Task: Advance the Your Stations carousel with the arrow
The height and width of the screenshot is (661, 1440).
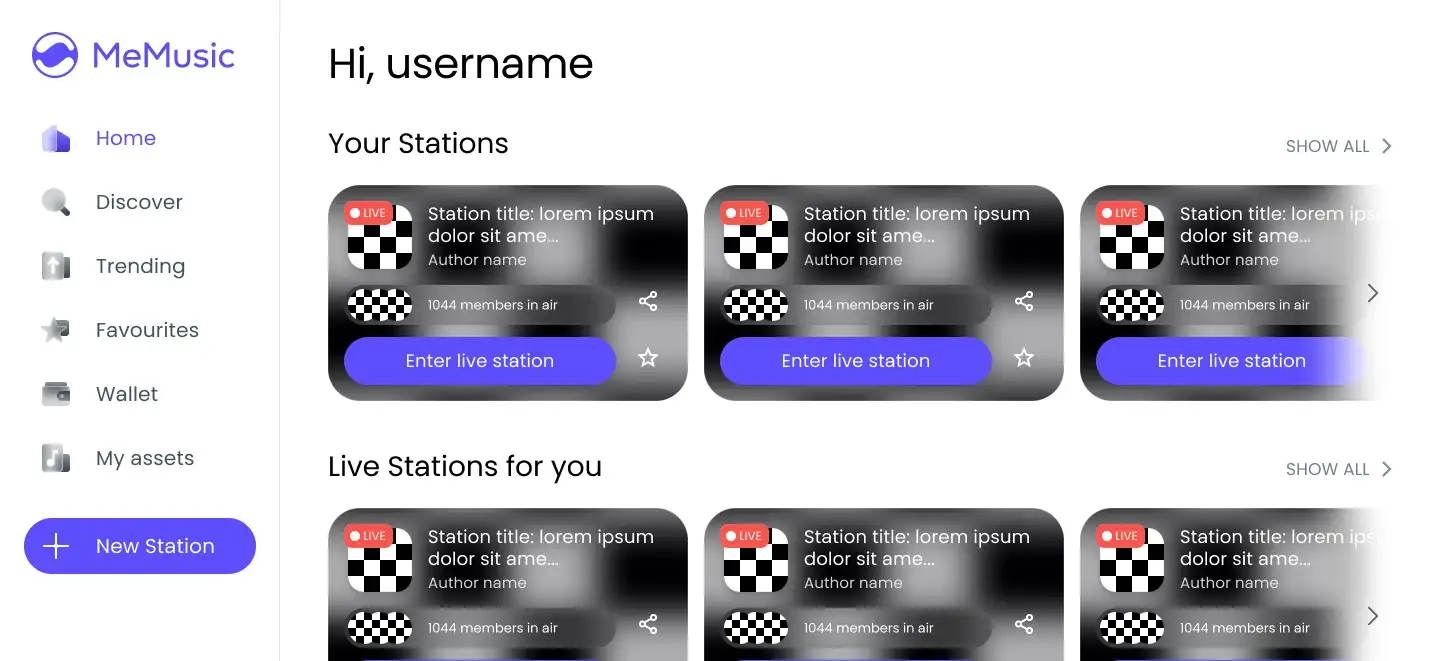Action: pos(1373,293)
